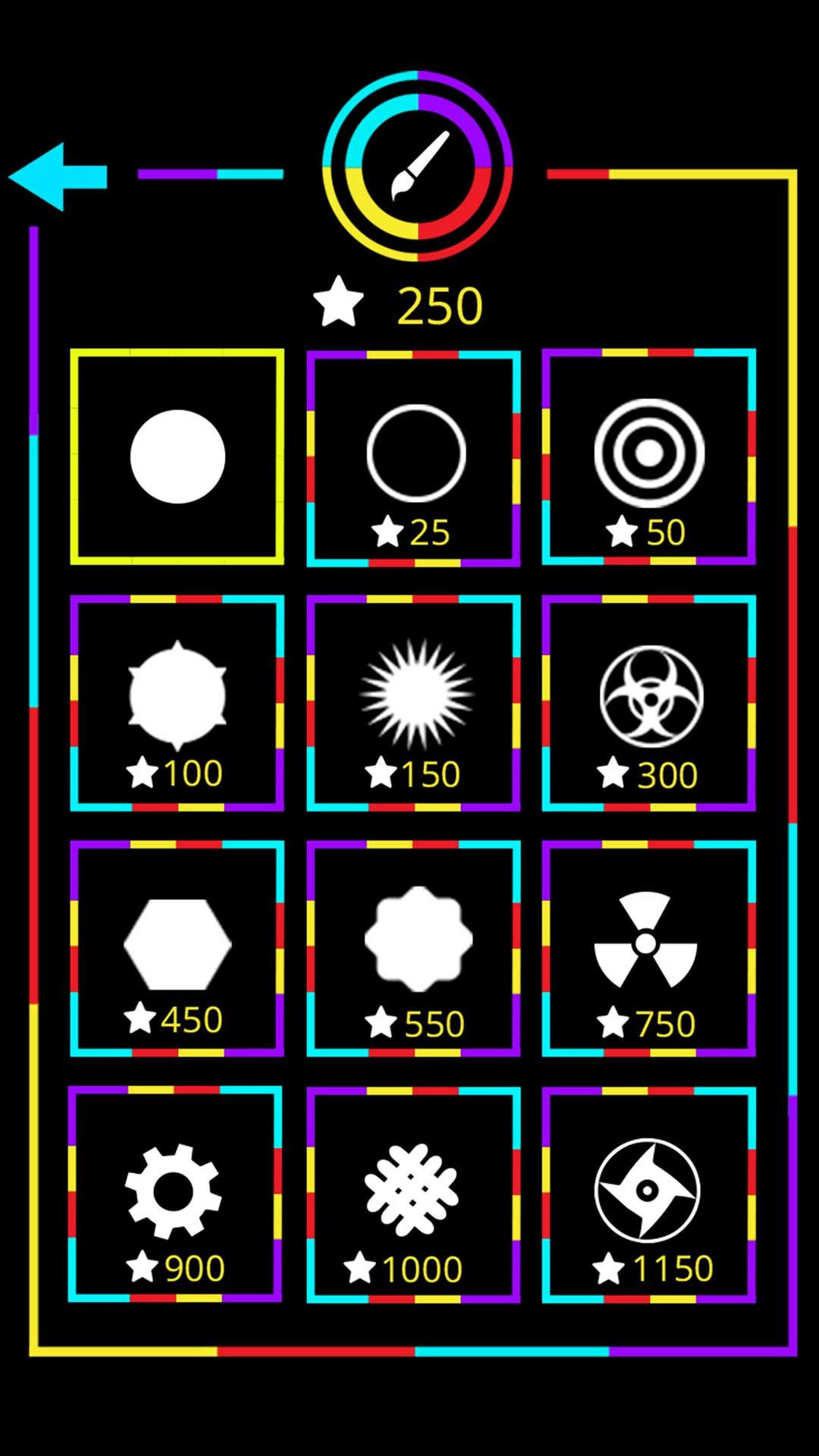The width and height of the screenshot is (819, 1456).
Task: Pick the hexagon skin for 450 stars
Action: pyautogui.click(x=177, y=948)
